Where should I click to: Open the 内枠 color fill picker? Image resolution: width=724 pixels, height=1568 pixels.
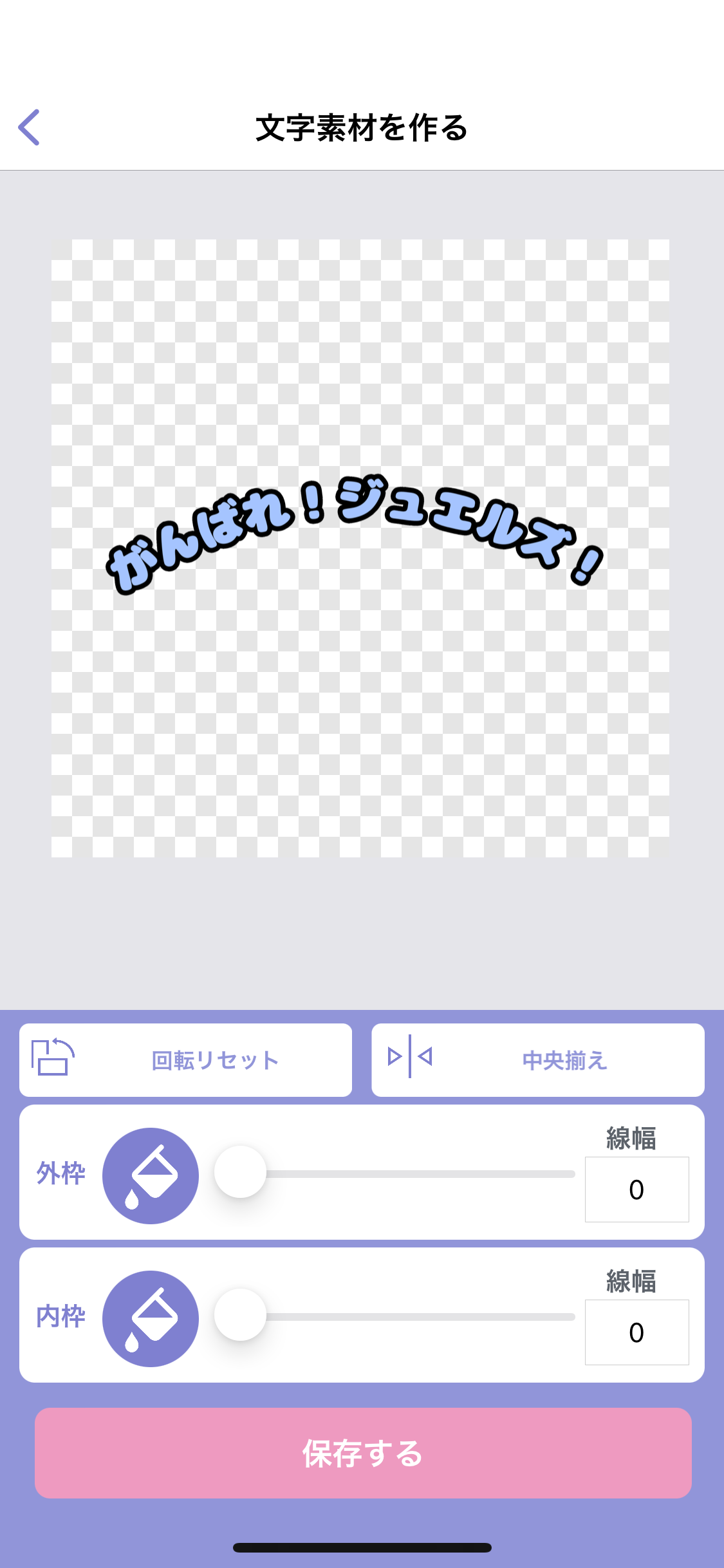pyautogui.click(x=151, y=1318)
